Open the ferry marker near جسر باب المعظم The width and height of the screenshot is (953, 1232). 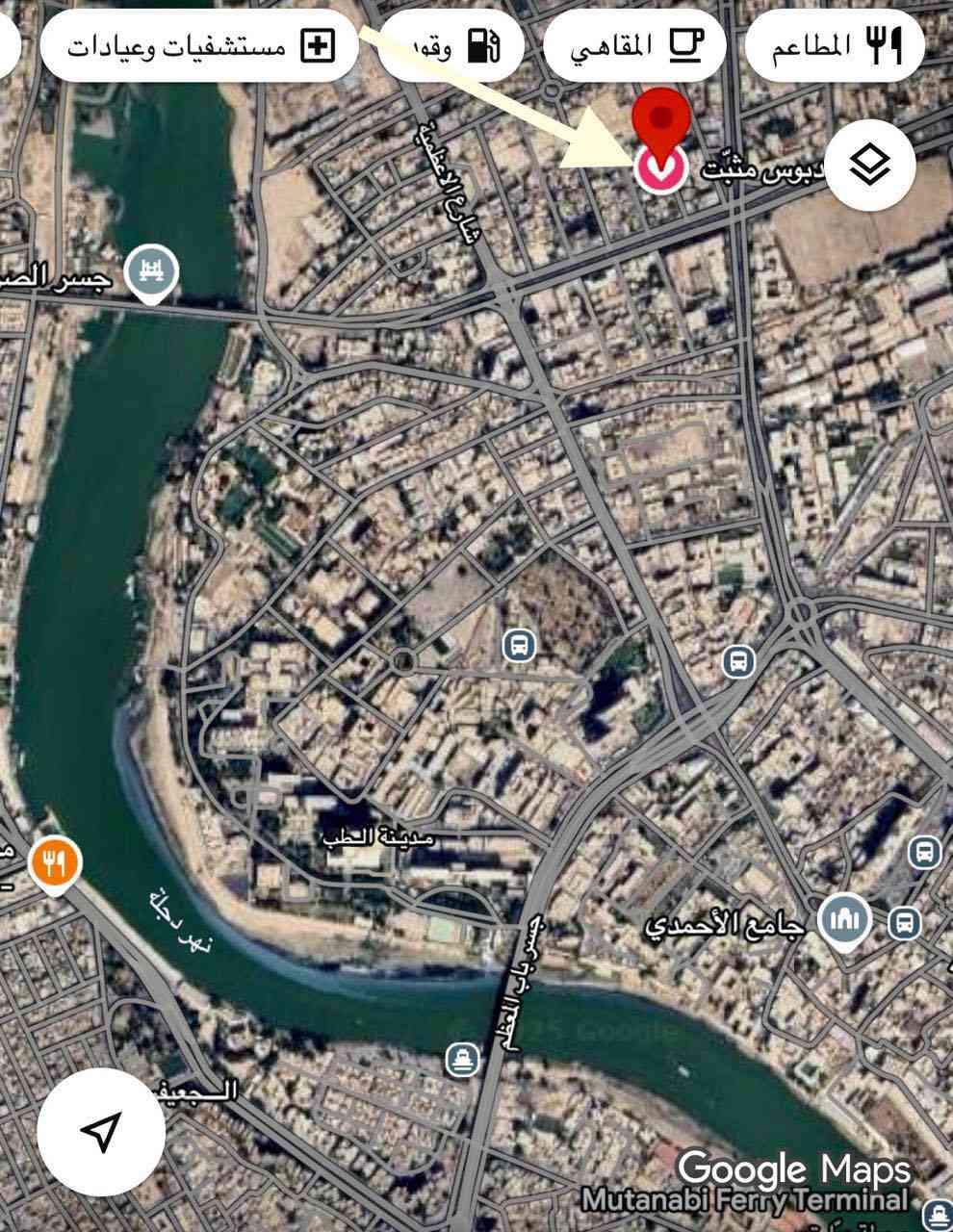463,1060
